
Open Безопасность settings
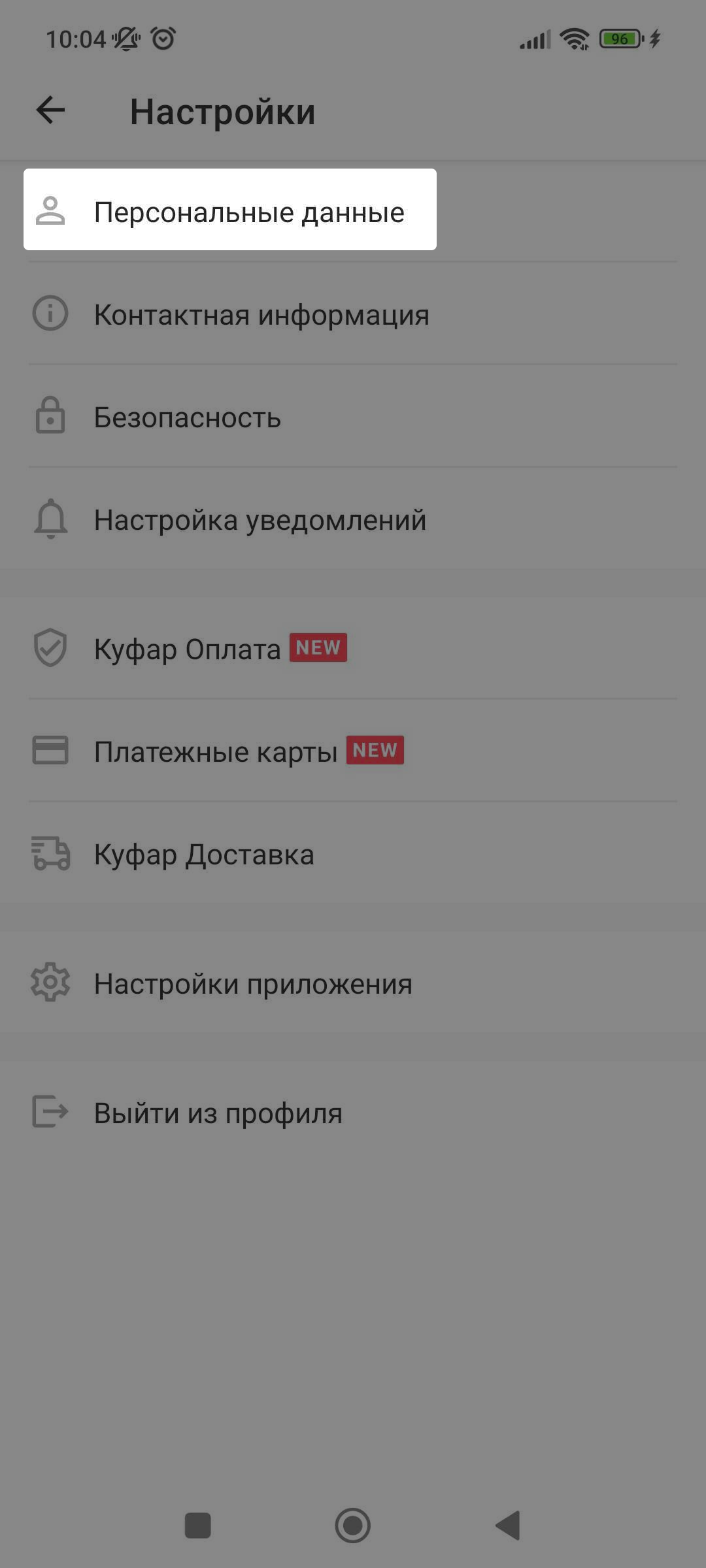pyautogui.click(x=188, y=417)
